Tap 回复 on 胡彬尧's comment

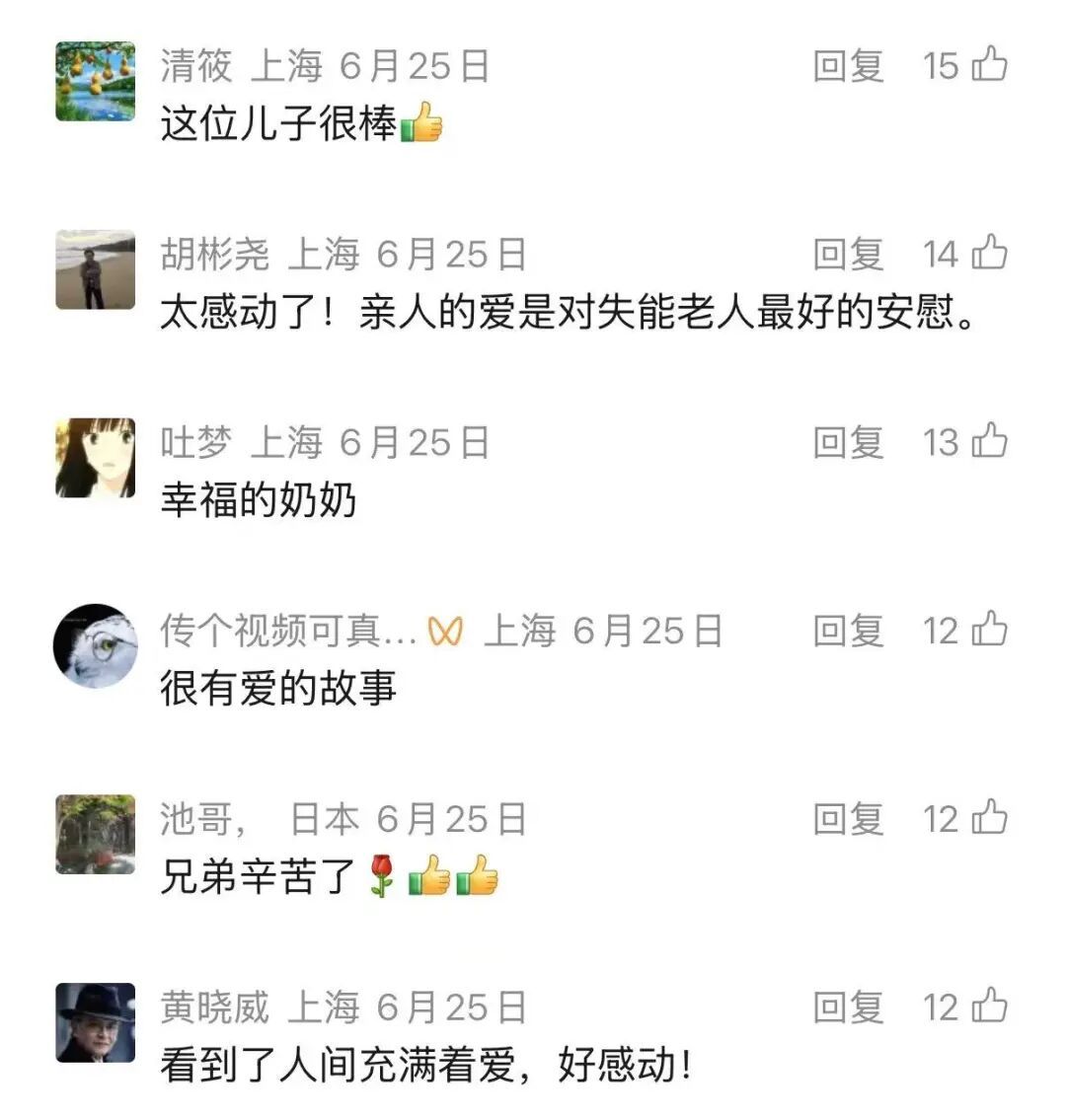848,255
